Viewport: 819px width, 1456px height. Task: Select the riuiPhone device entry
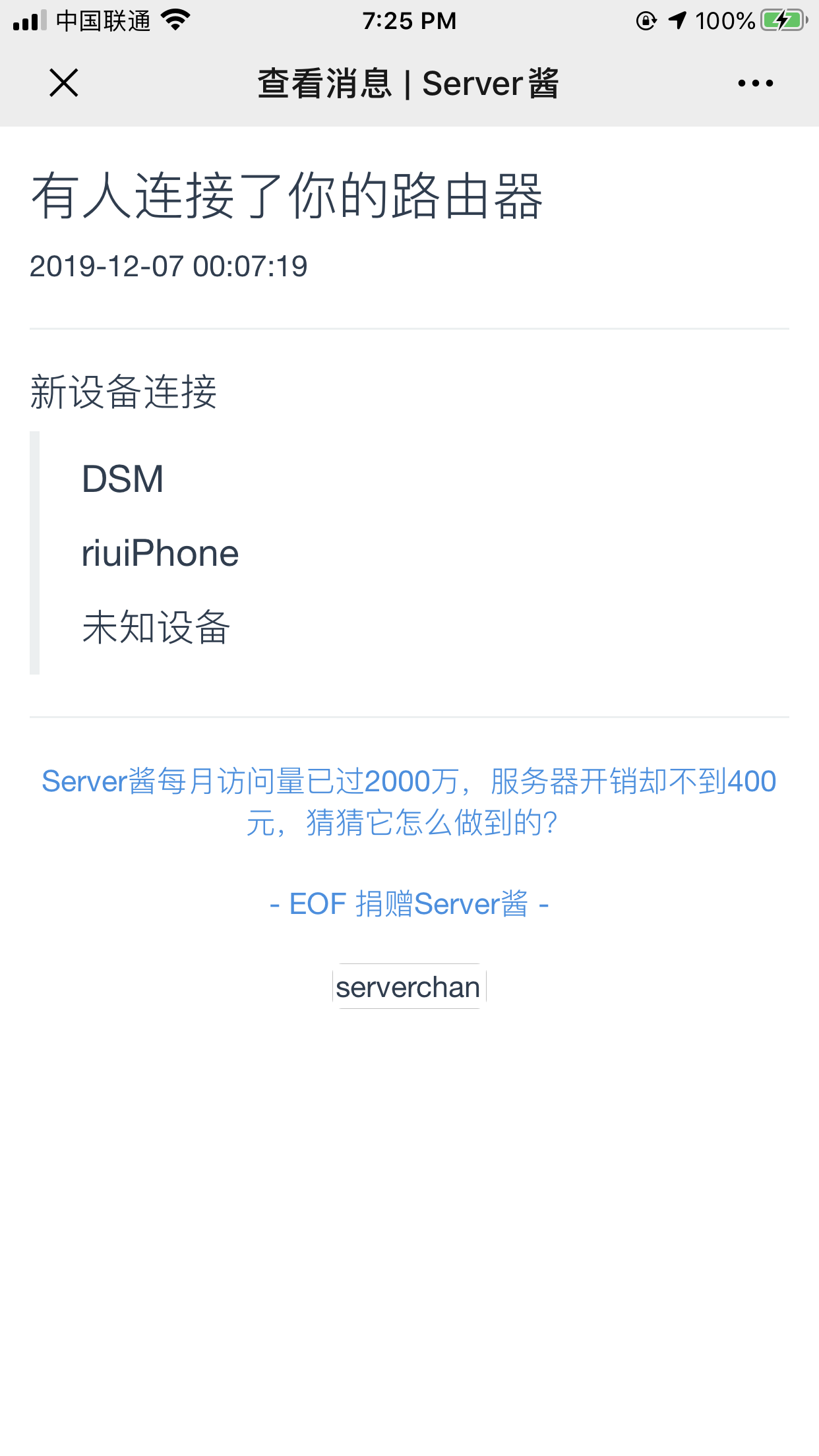coord(160,553)
